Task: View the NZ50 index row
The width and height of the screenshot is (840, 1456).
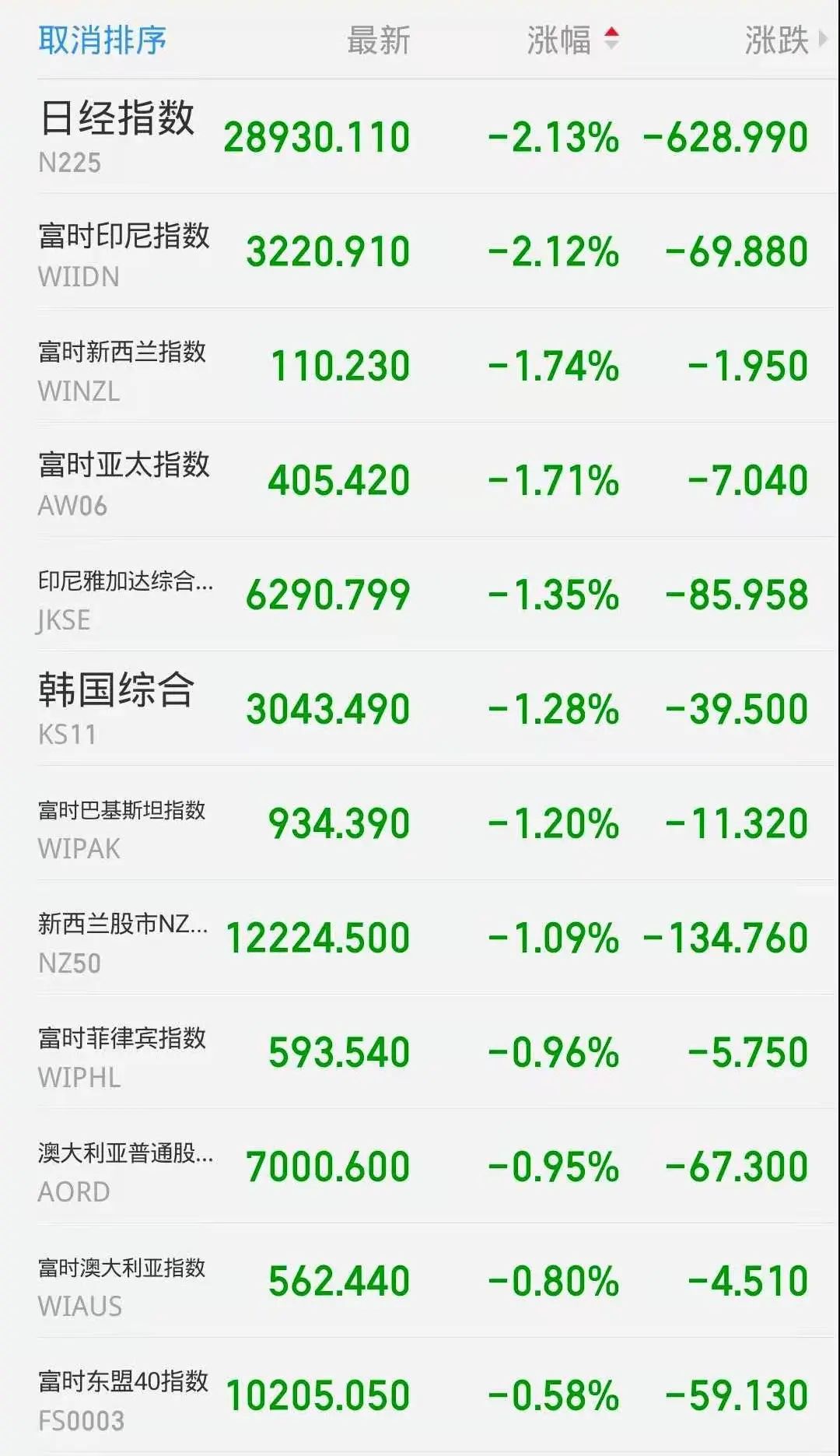Action: pyautogui.click(x=437, y=938)
